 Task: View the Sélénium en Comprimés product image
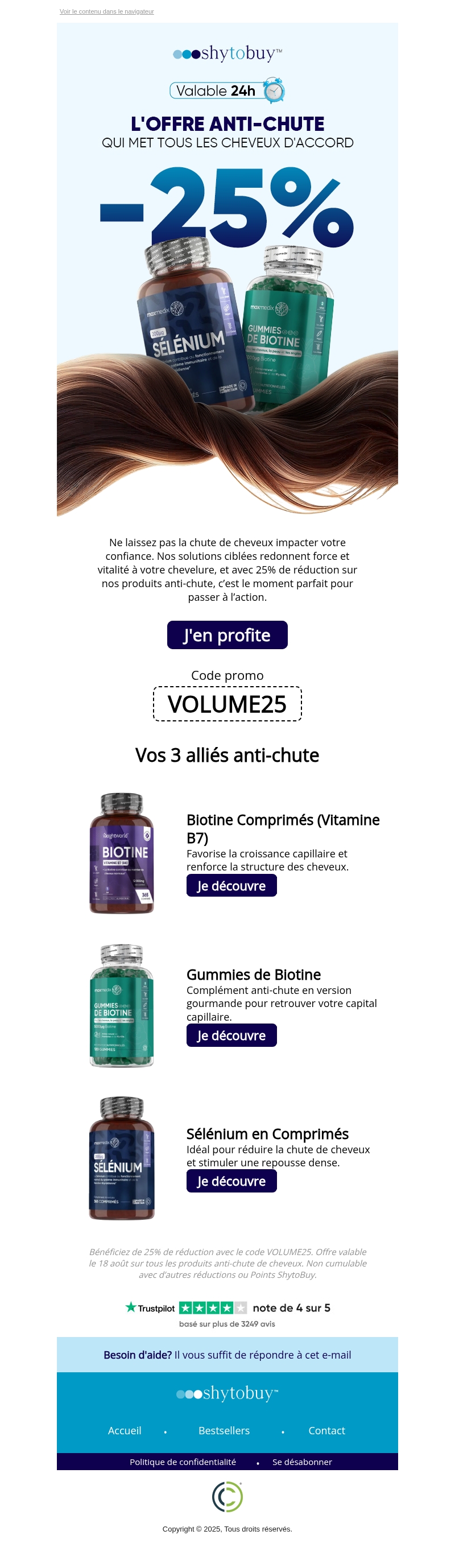(x=122, y=1158)
